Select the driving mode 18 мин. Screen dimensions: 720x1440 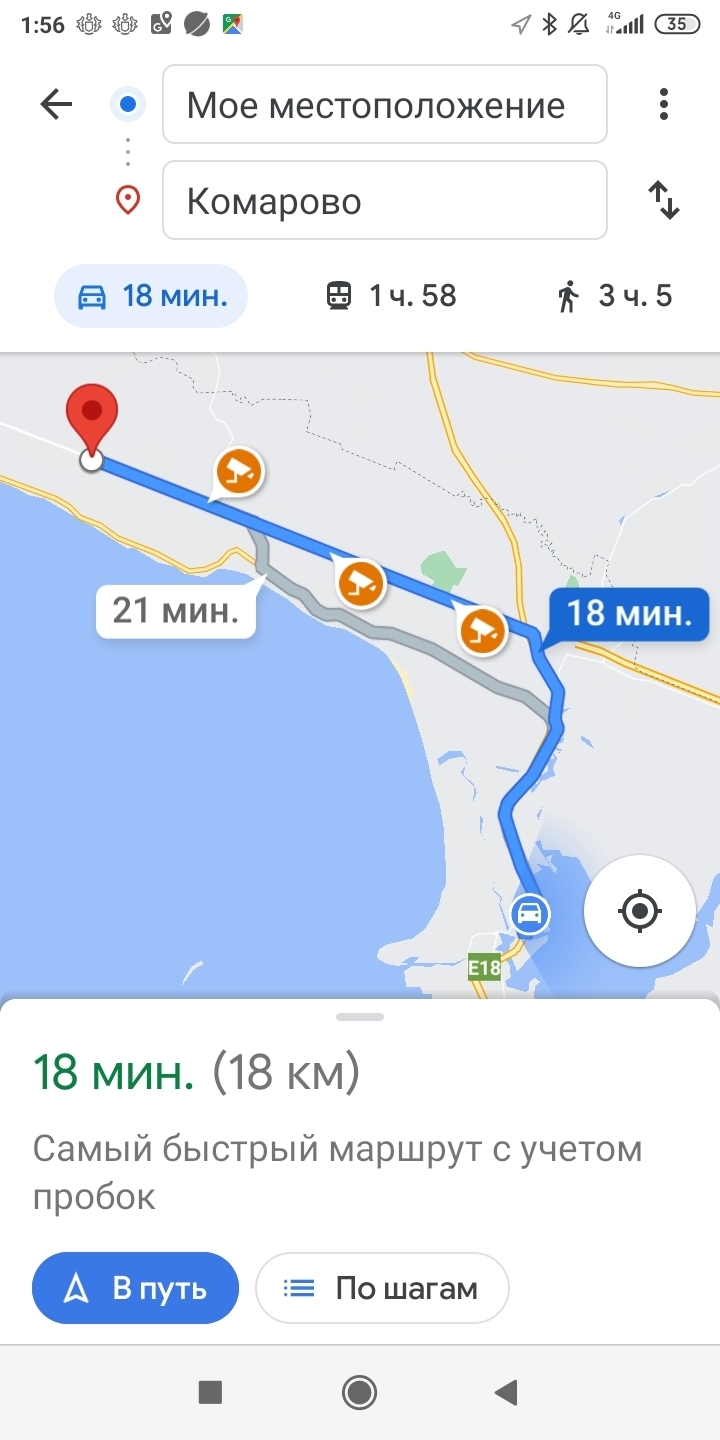click(x=150, y=296)
